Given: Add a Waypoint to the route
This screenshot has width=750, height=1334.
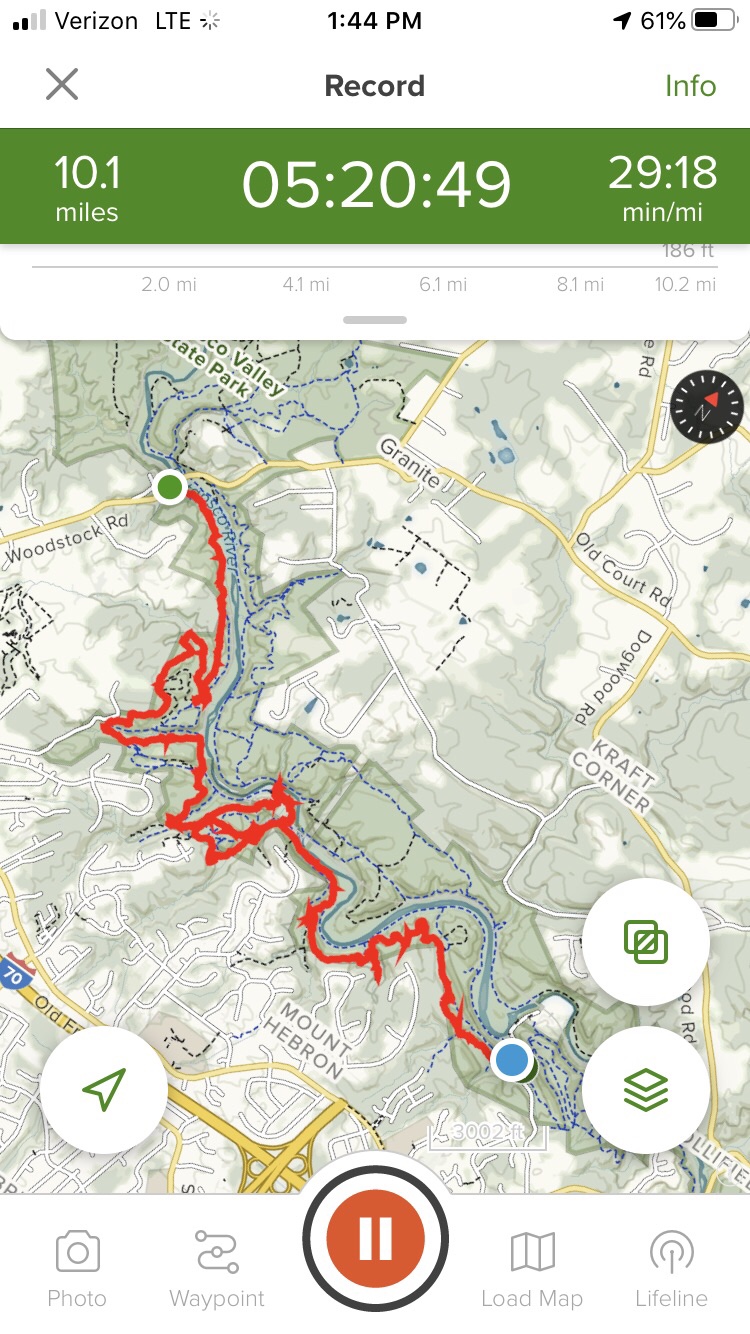Looking at the screenshot, I should coord(217,1266).
